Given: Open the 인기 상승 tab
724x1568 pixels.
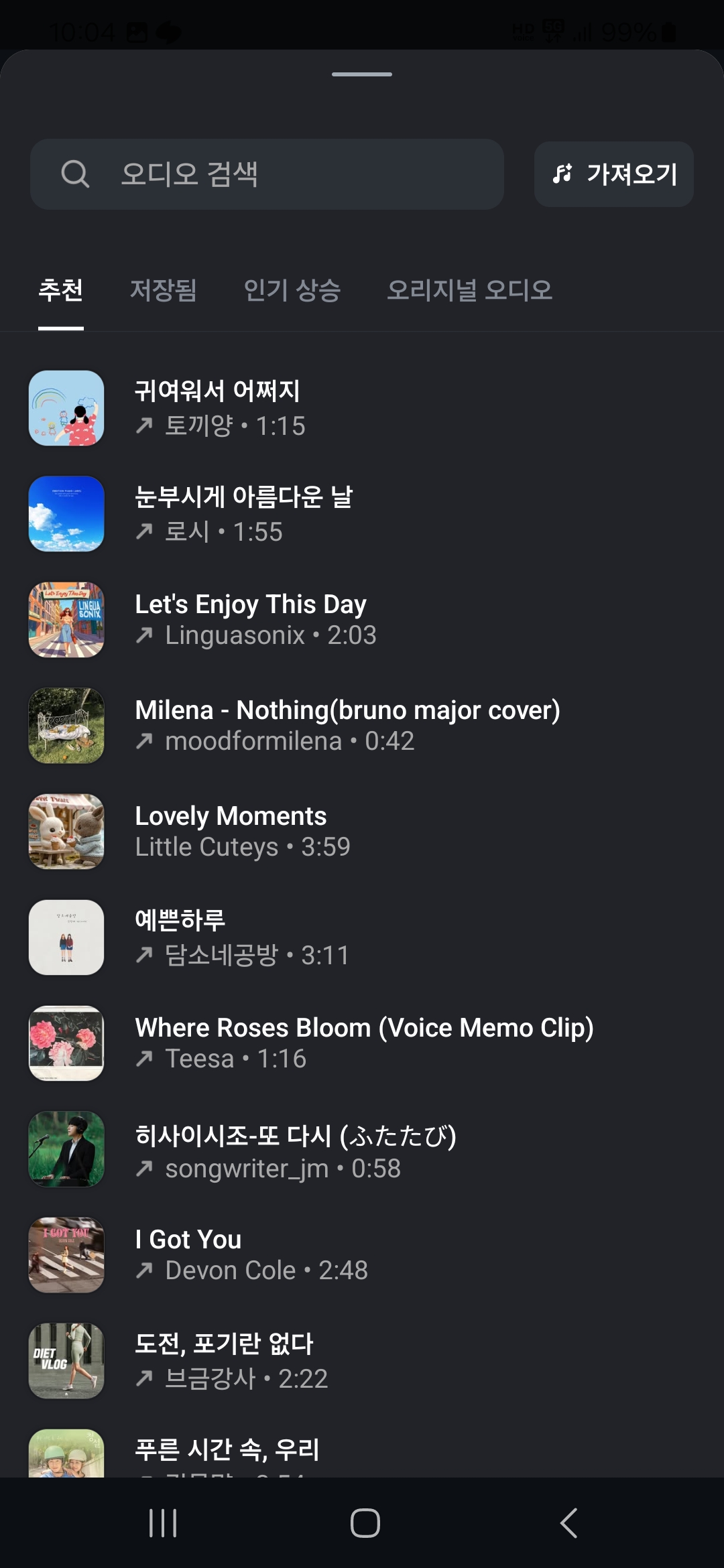Looking at the screenshot, I should (294, 291).
